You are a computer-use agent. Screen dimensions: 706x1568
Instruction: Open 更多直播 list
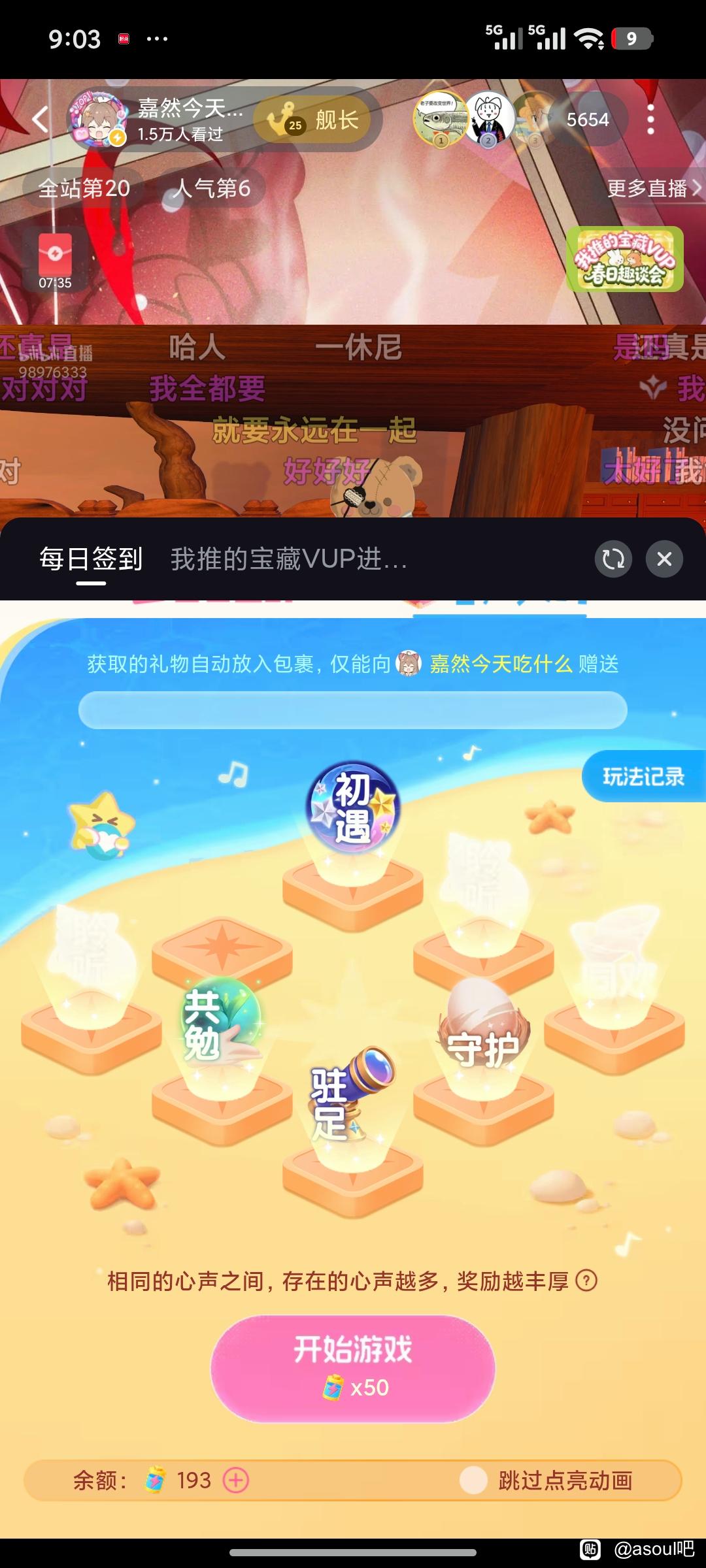(x=655, y=189)
